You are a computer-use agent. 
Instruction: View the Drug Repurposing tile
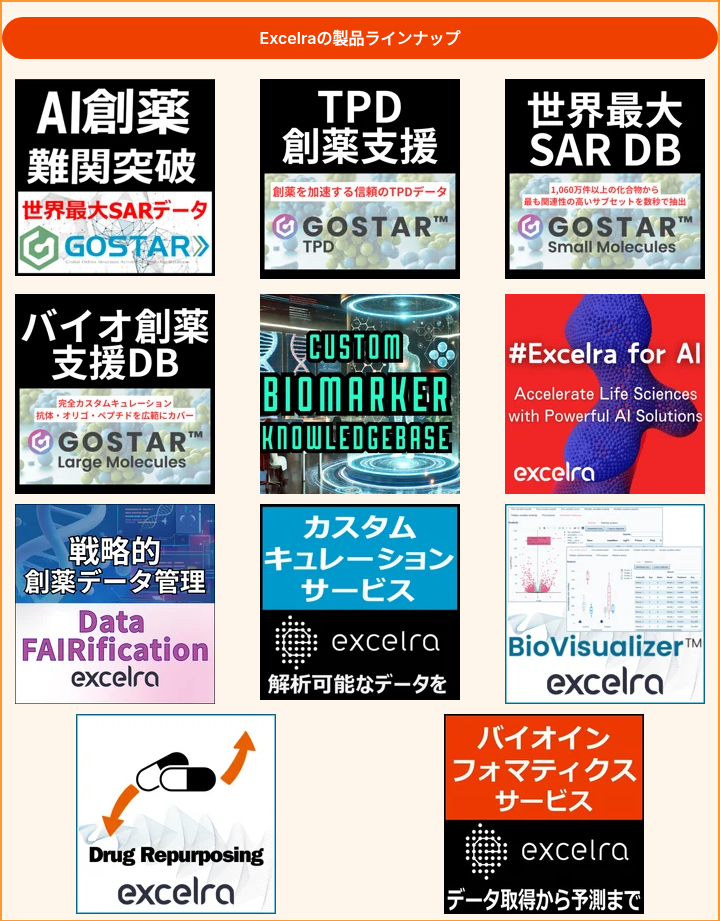coord(176,813)
